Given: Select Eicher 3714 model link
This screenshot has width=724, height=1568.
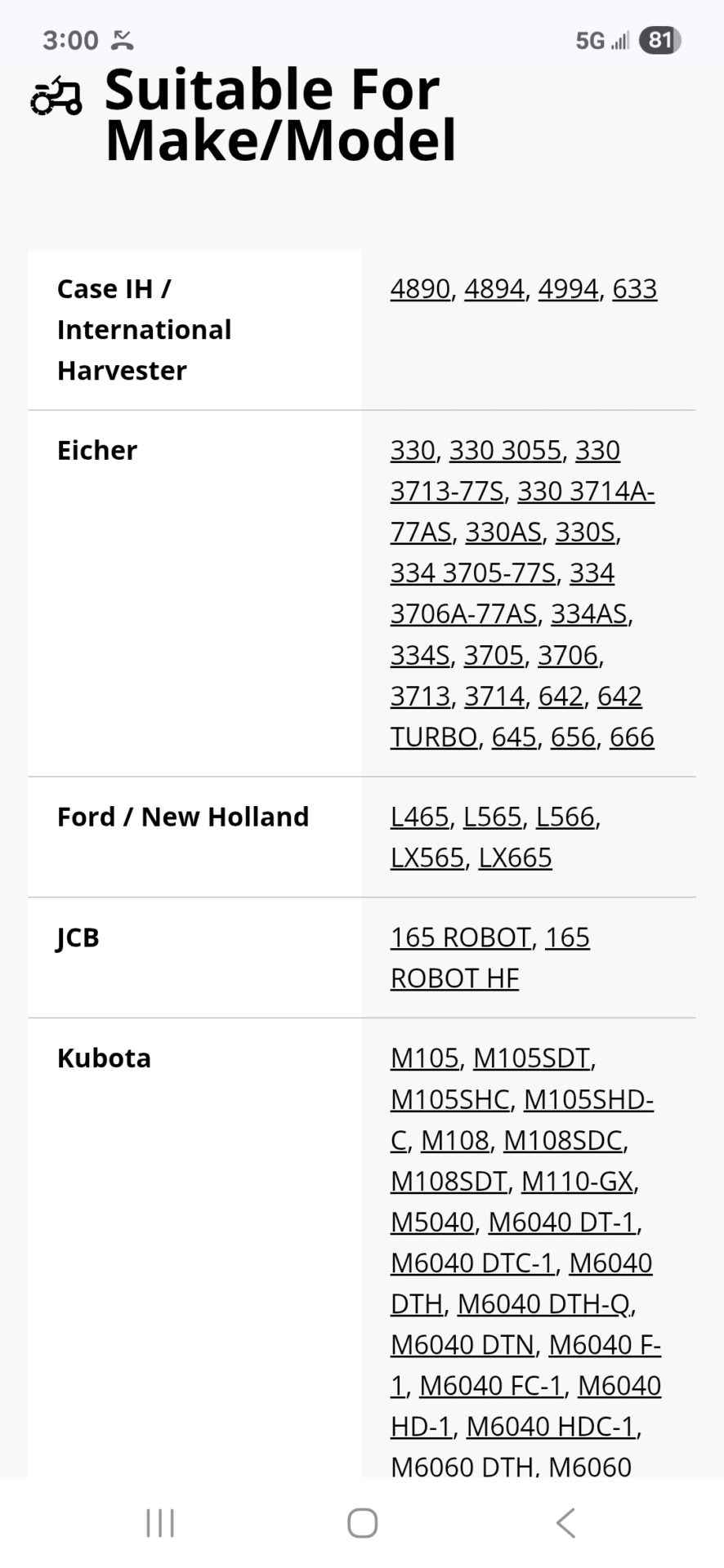Looking at the screenshot, I should coord(494,697).
